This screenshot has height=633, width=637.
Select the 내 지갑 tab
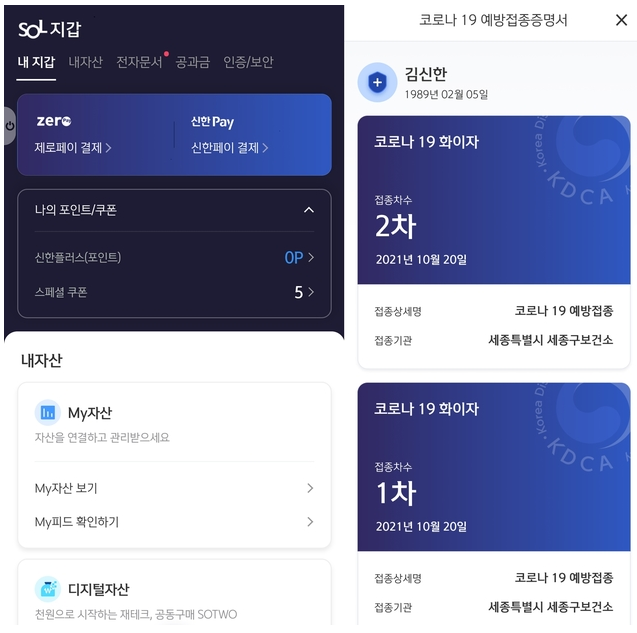(x=36, y=62)
